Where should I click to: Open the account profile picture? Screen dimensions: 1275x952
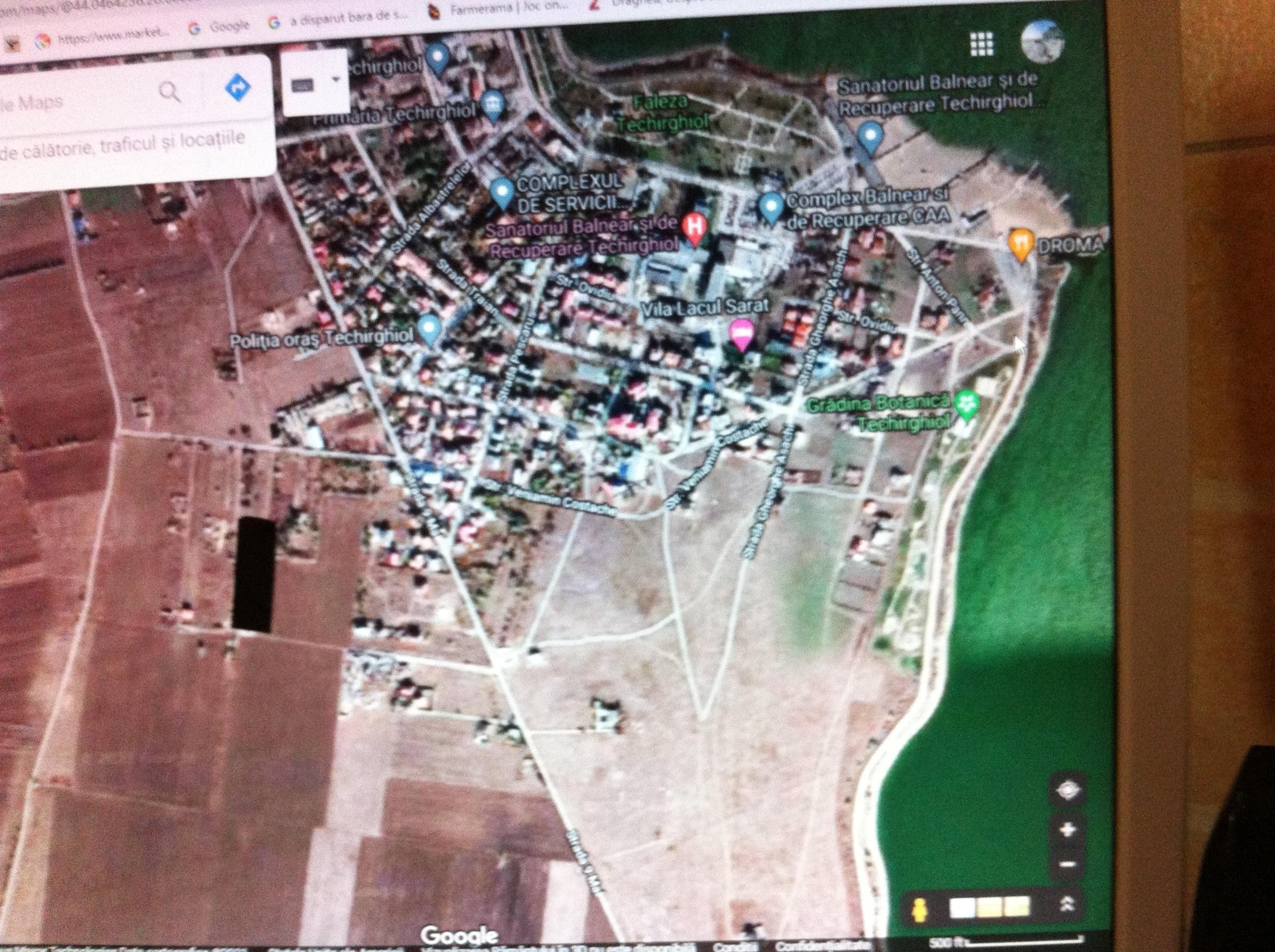[1041, 41]
